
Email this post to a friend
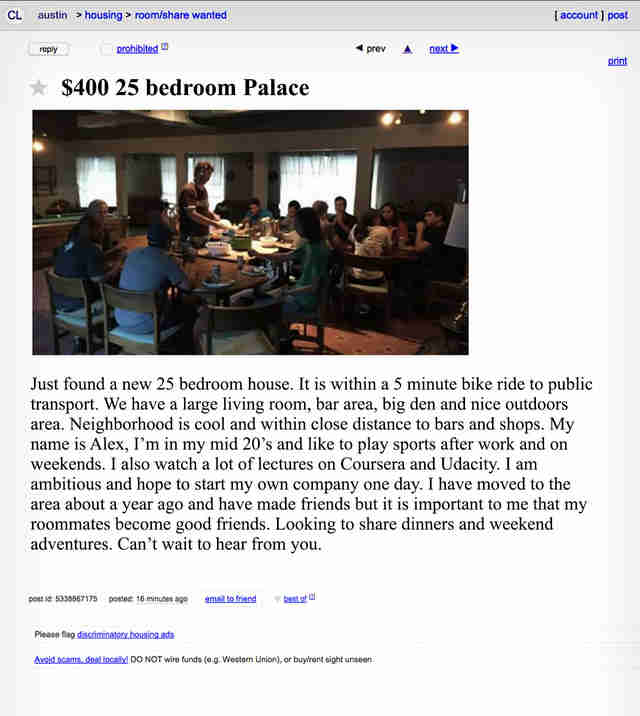pos(230,599)
